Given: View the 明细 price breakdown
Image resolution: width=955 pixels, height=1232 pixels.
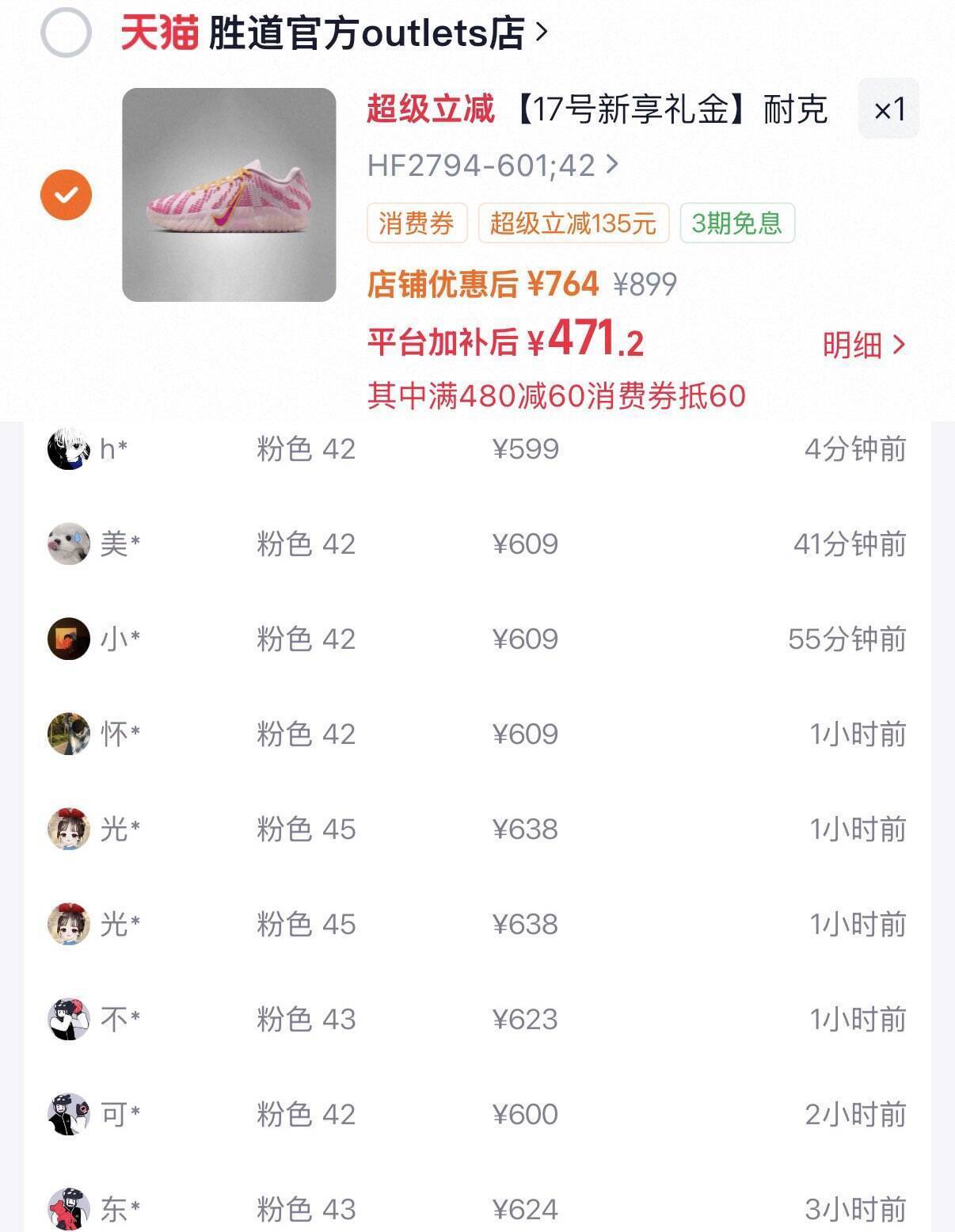Looking at the screenshot, I should (x=863, y=345).
